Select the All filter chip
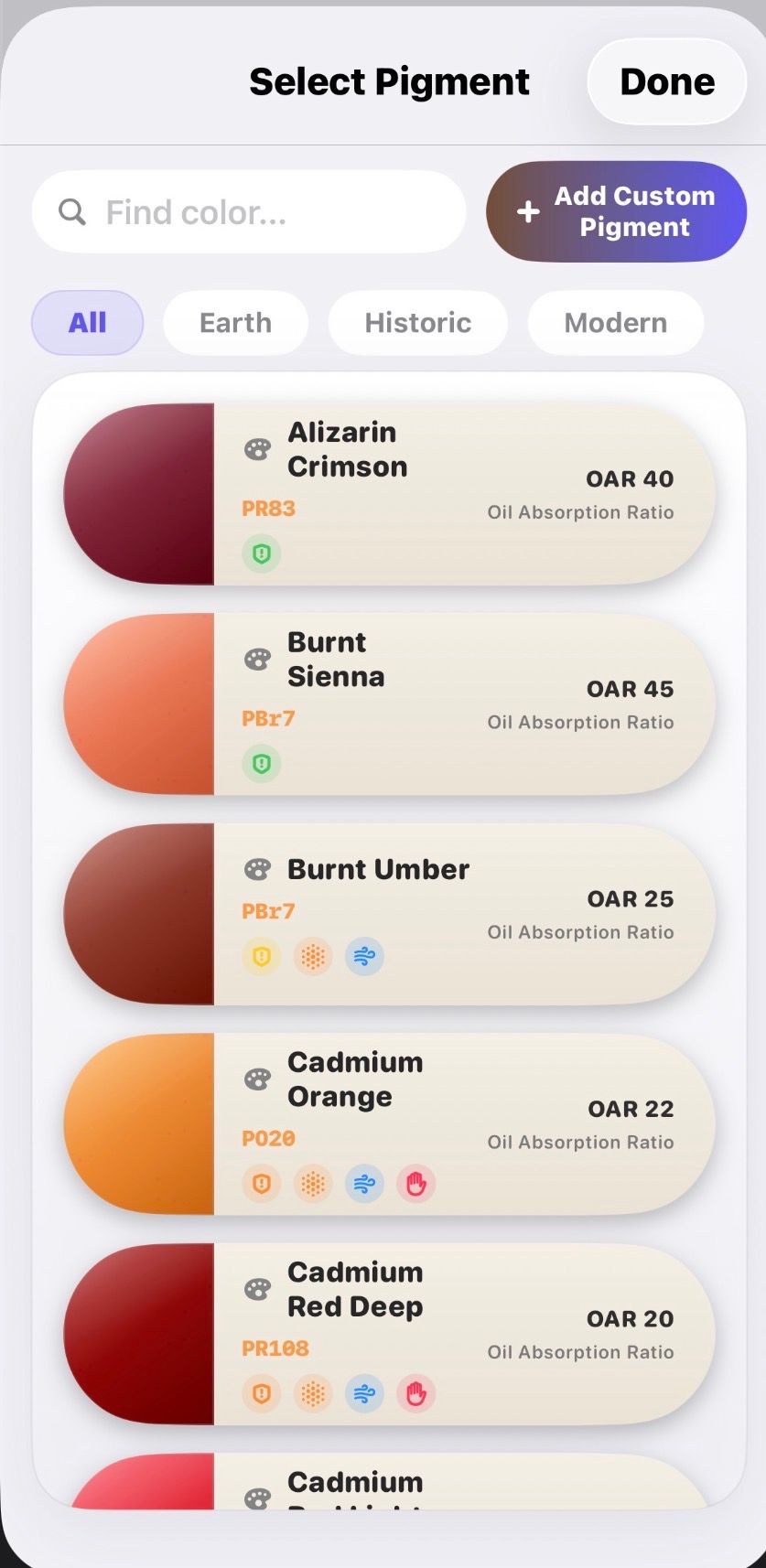 tap(88, 322)
